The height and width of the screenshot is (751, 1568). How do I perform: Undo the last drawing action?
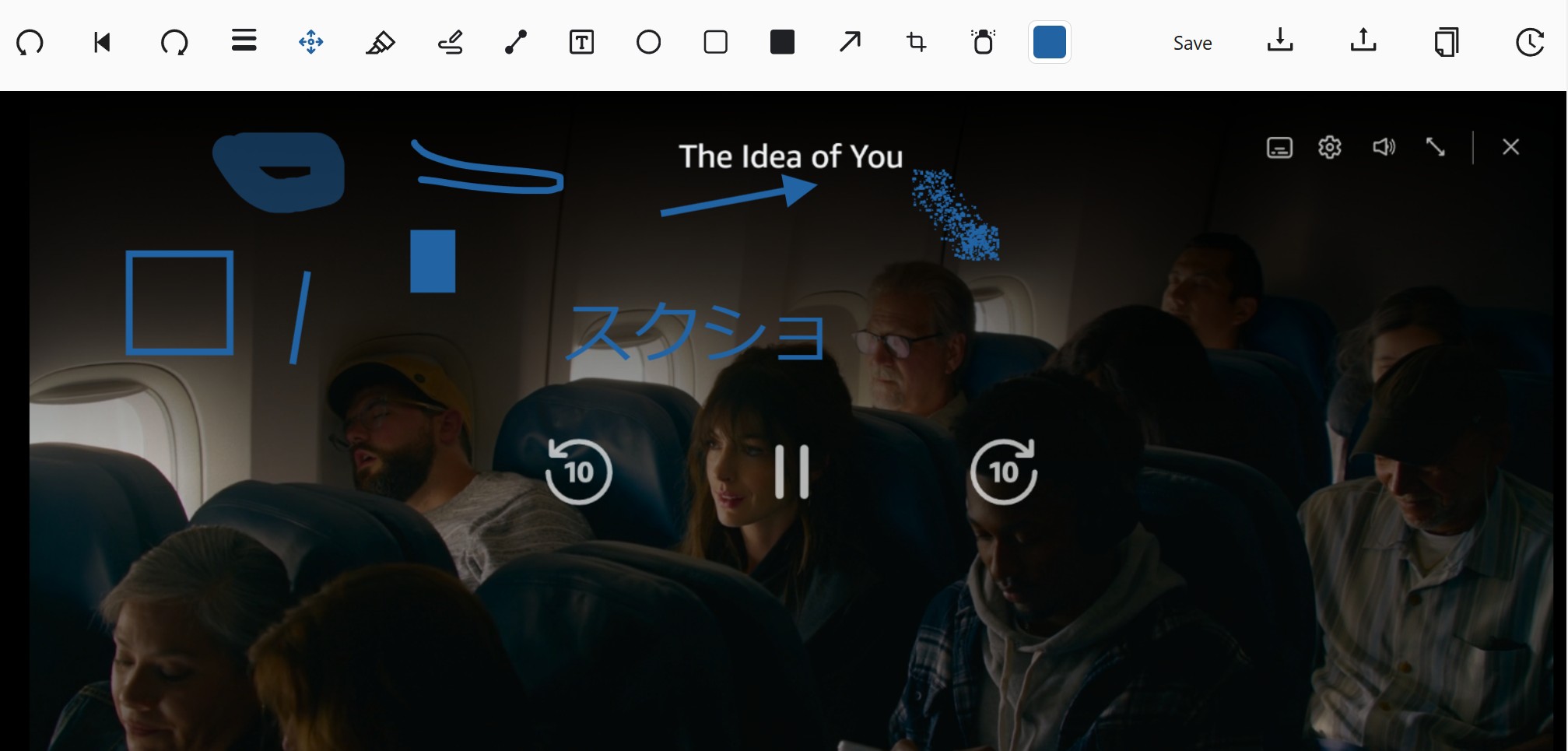coord(30,42)
